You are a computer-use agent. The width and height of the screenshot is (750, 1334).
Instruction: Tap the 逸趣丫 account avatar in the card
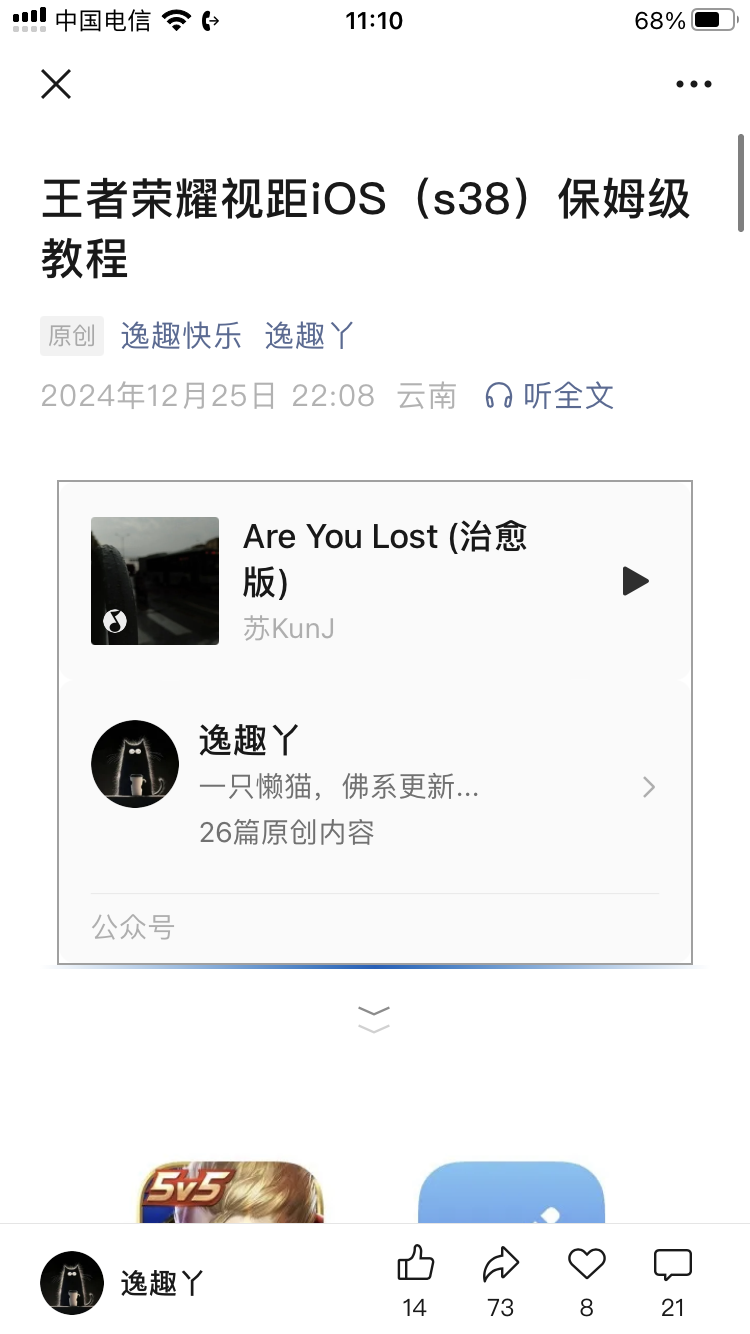[135, 763]
